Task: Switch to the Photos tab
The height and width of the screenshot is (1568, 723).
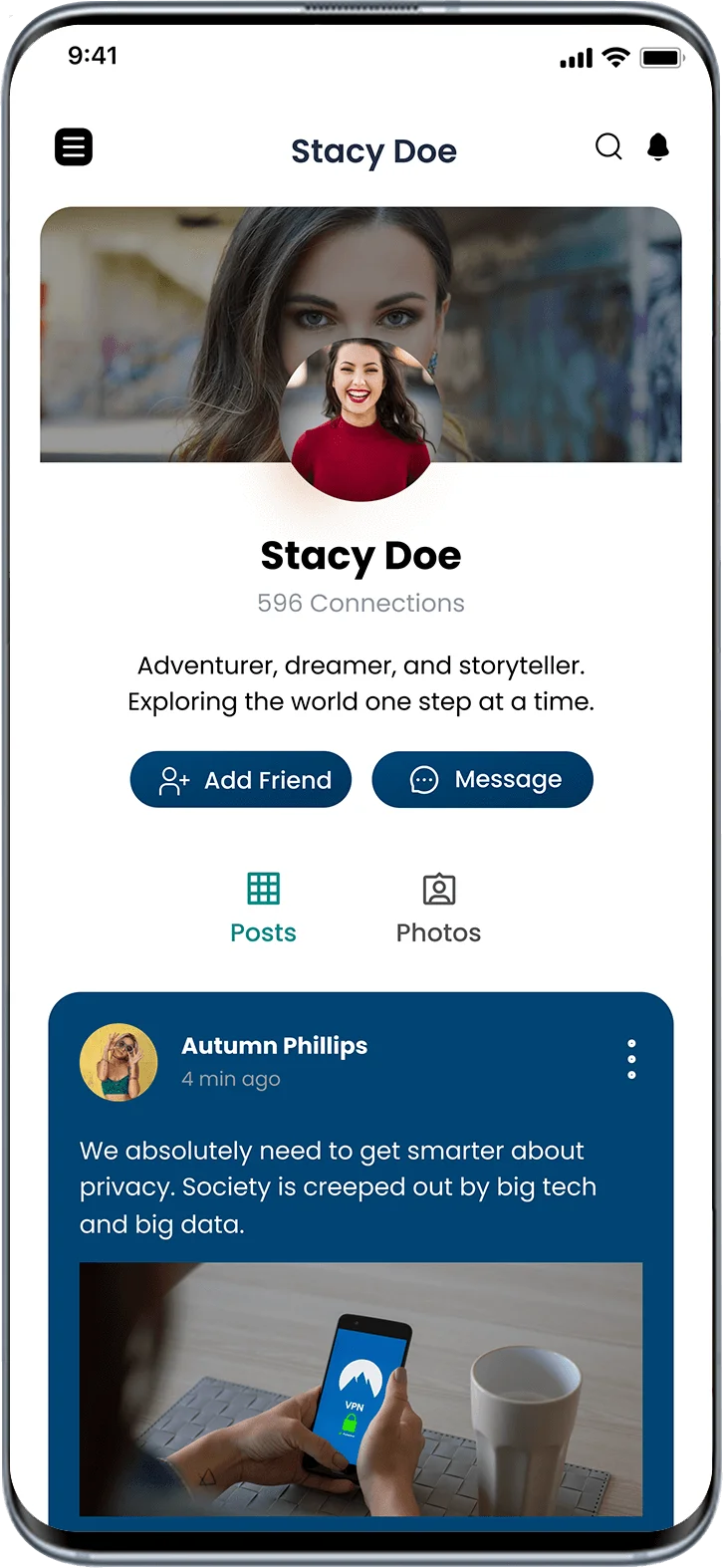Action: [438, 908]
